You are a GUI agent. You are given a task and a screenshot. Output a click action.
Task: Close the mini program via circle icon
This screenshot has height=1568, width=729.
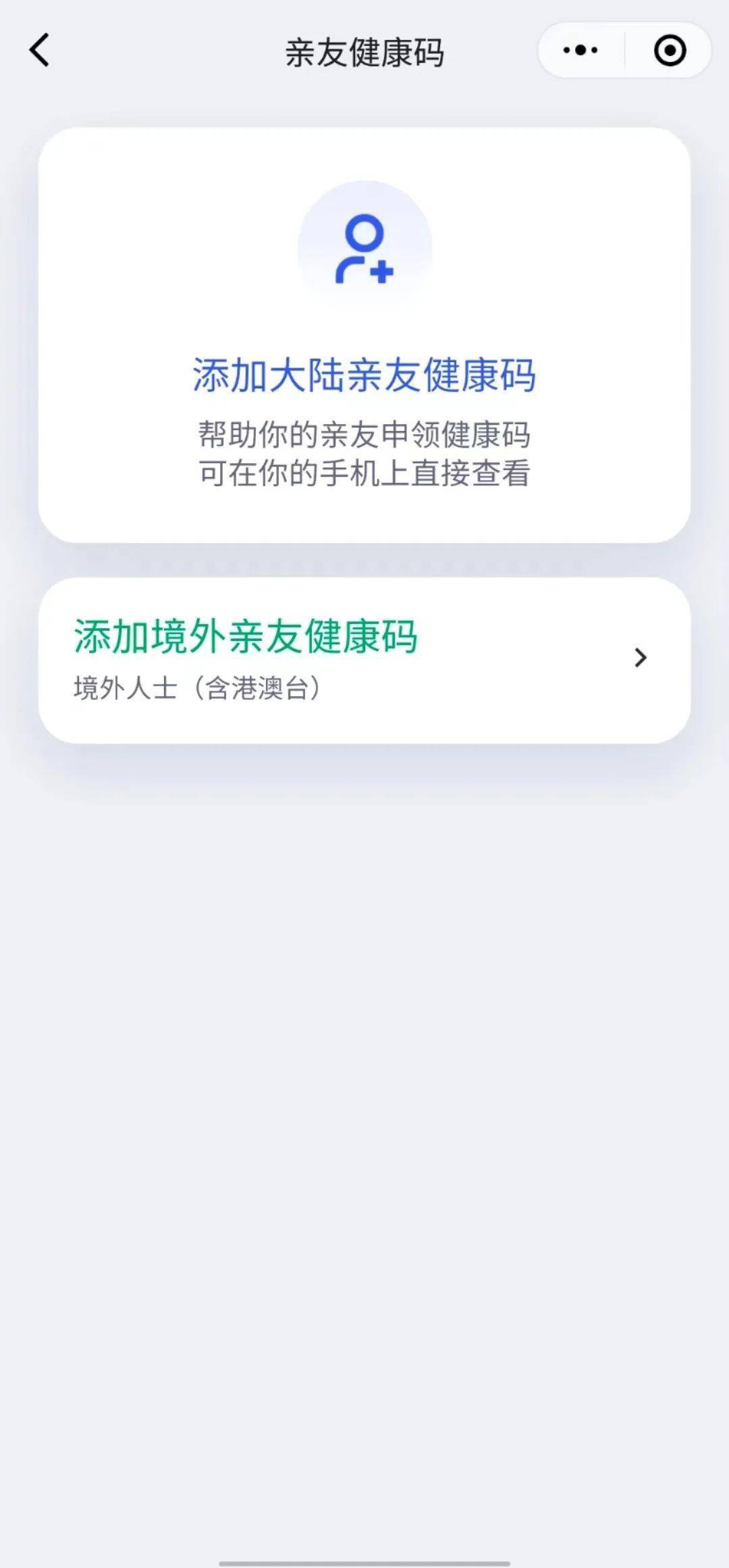point(670,51)
